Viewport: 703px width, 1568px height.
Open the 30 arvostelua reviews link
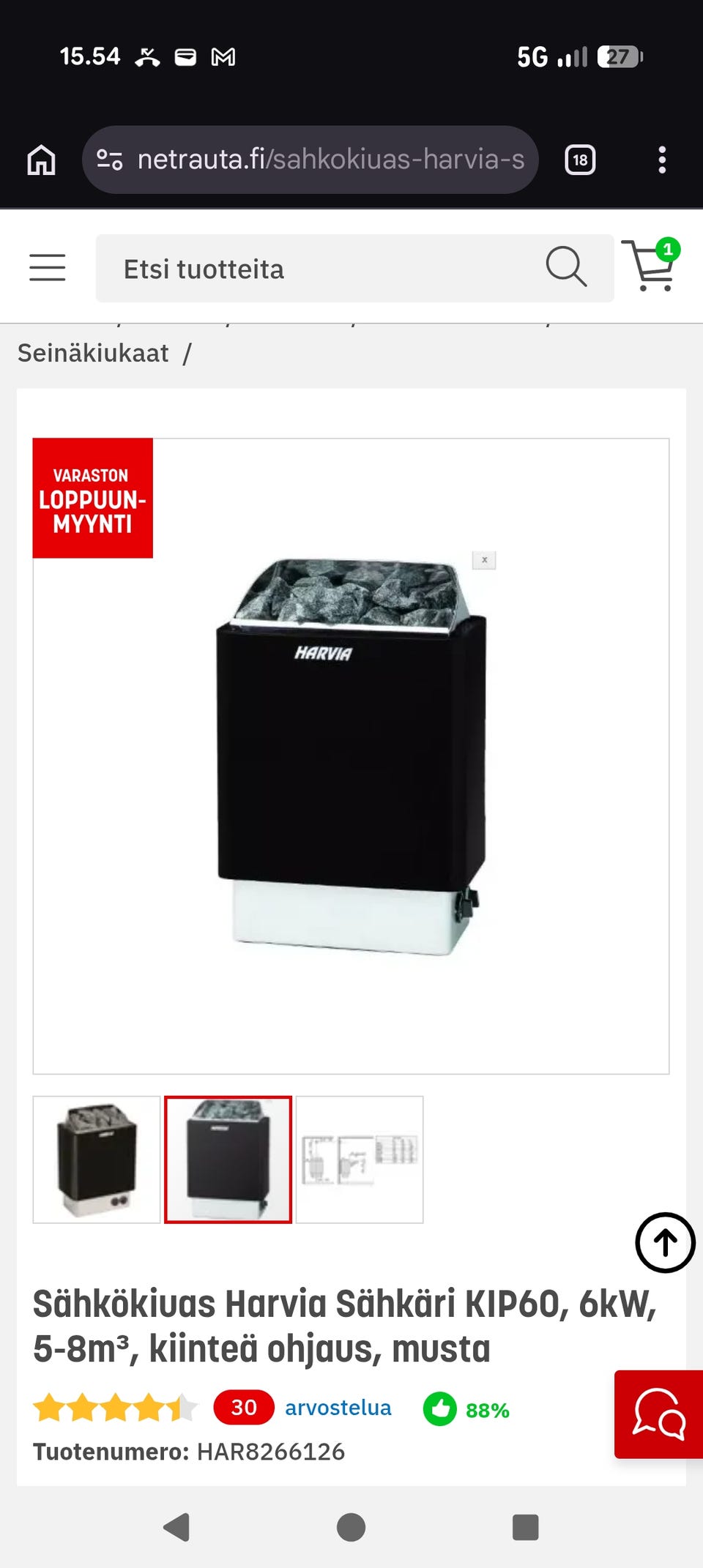click(x=338, y=1408)
